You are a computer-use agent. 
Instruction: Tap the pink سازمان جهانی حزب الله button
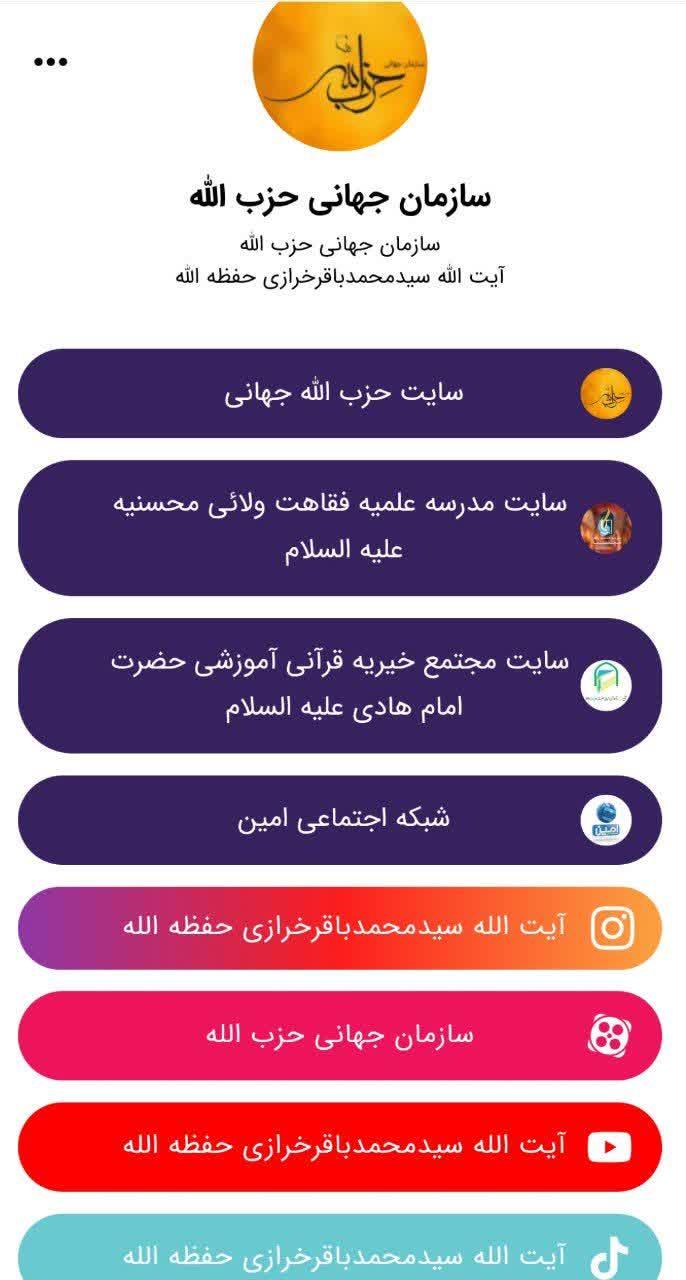(340, 1035)
